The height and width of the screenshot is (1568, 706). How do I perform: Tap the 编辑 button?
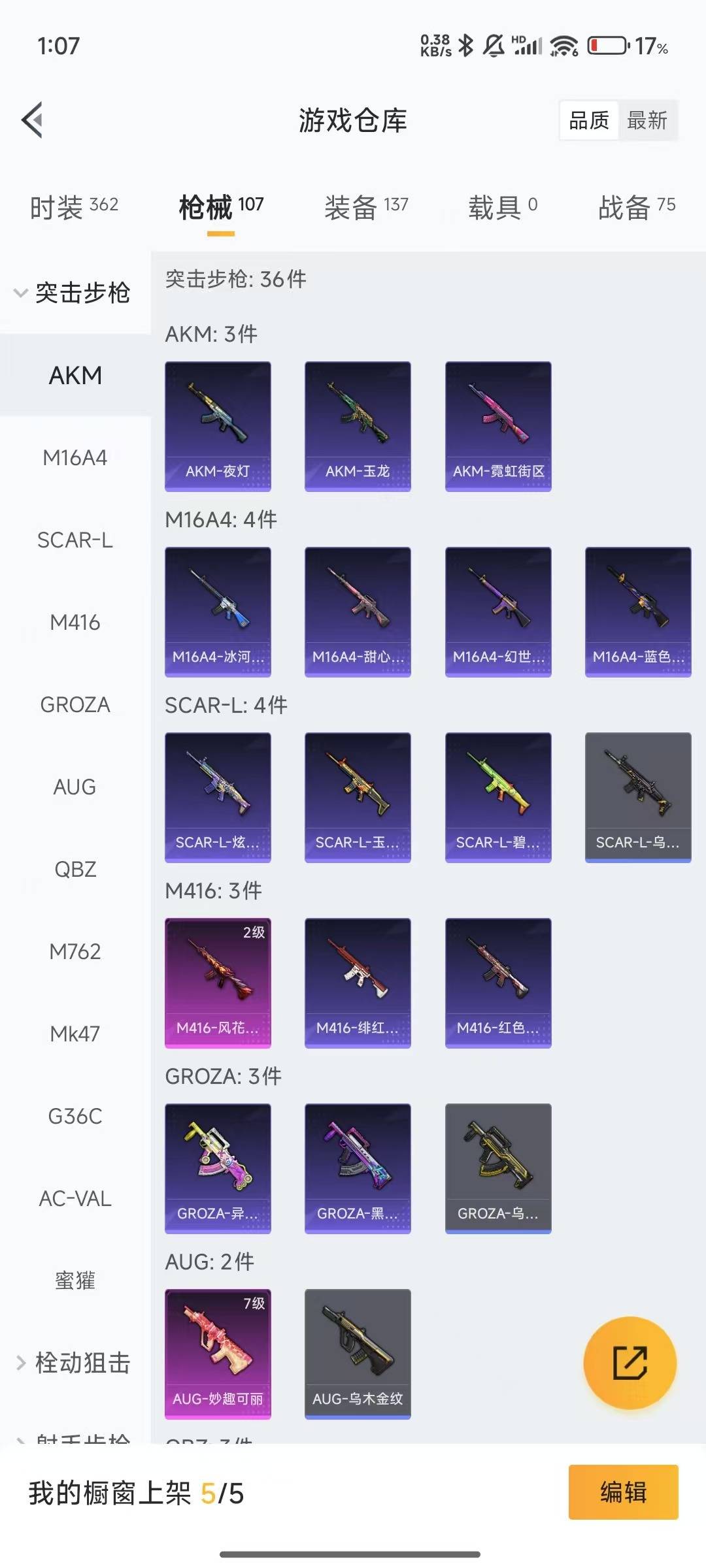pyautogui.click(x=623, y=1492)
